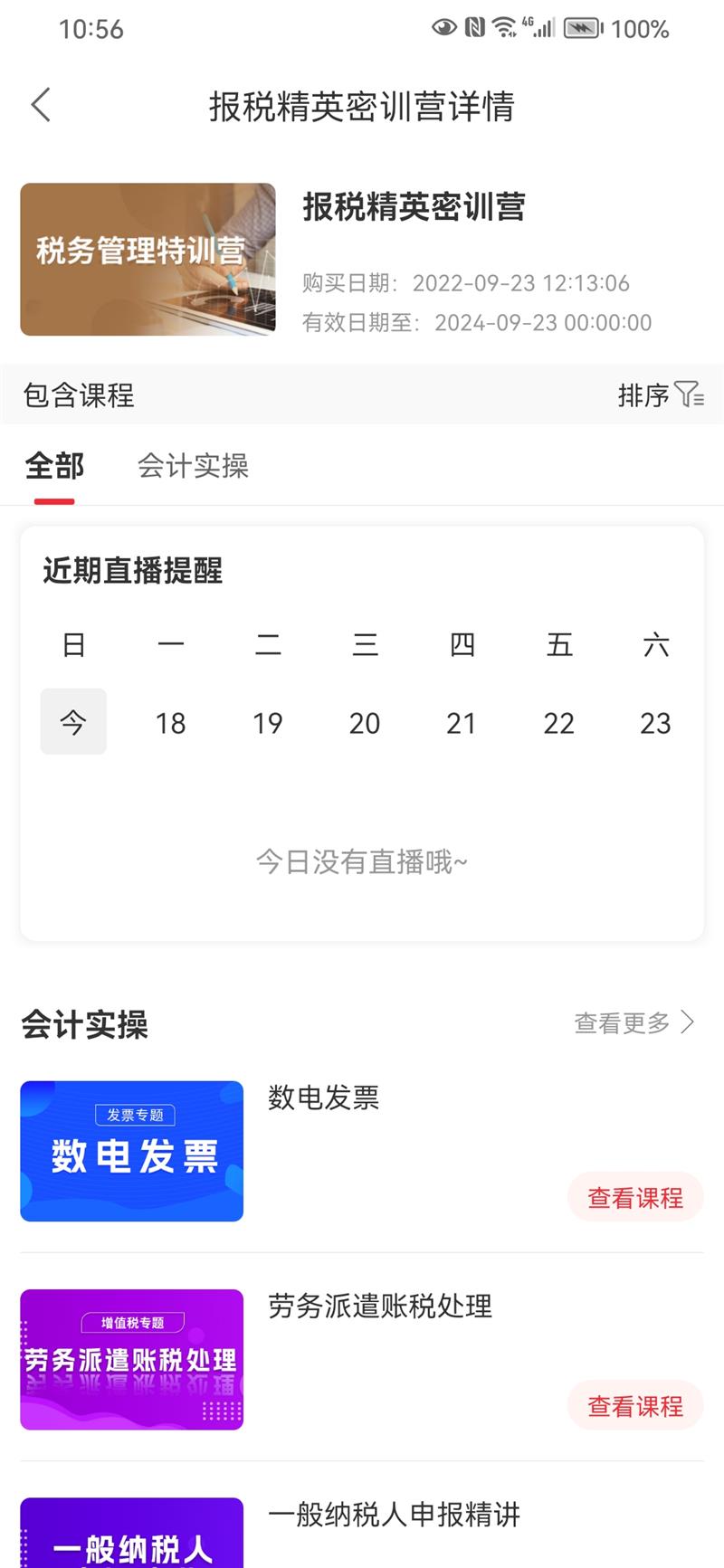Switch to the 全部 tab
Screen dimensions: 724x1568
pyautogui.click(x=54, y=466)
